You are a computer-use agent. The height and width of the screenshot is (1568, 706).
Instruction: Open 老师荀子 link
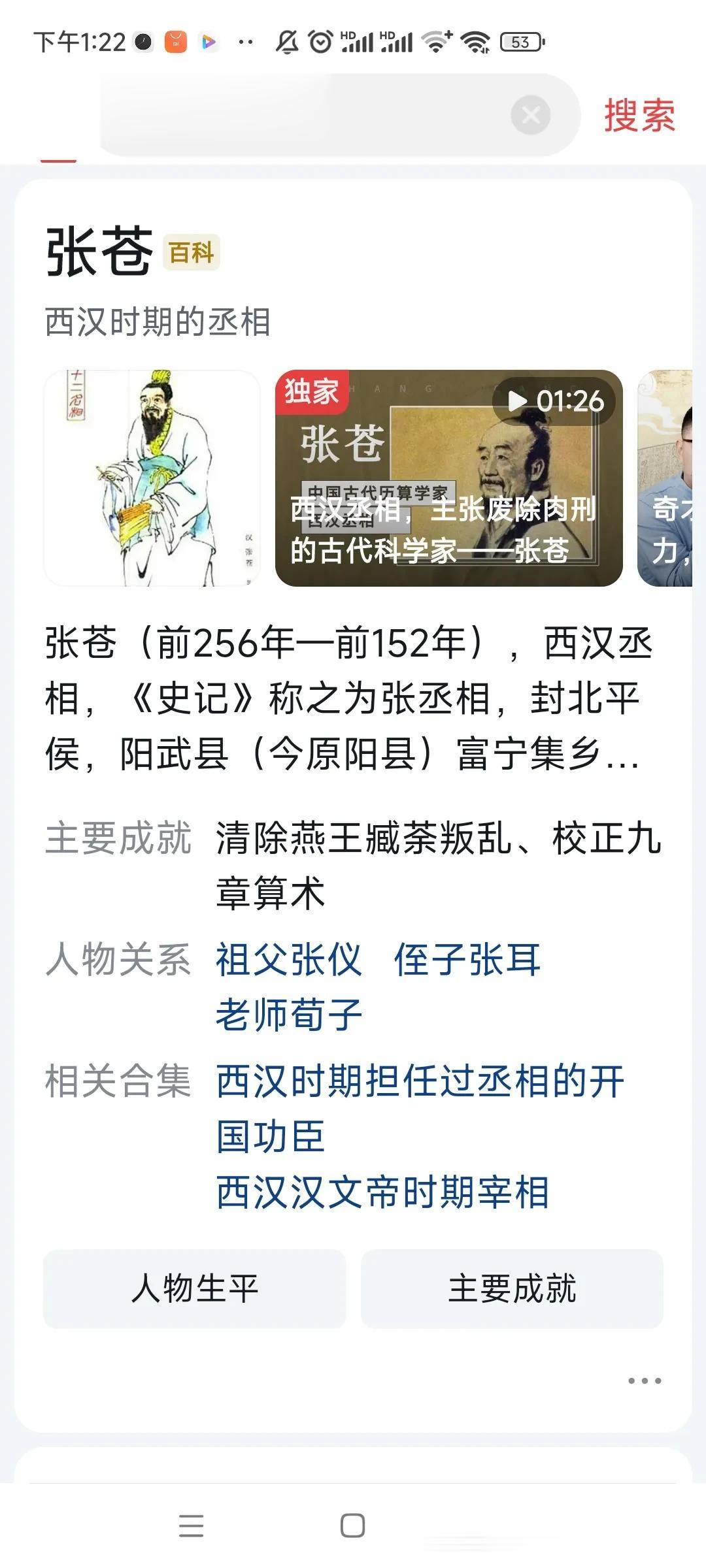[289, 1015]
